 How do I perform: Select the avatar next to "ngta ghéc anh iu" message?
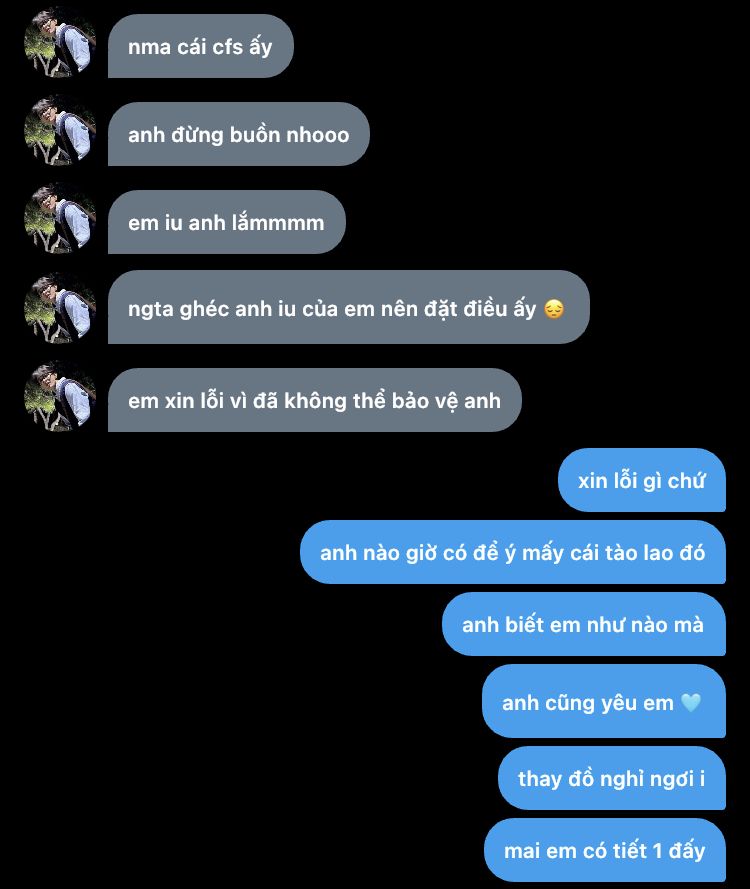[60, 306]
